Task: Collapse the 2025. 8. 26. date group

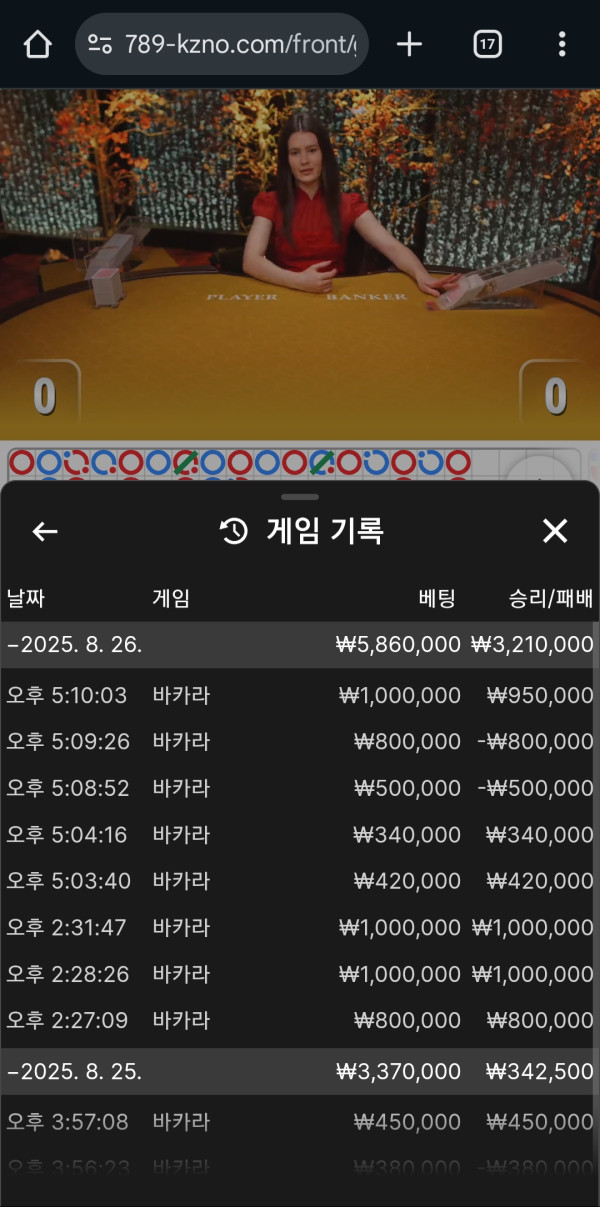Action: click(75, 645)
